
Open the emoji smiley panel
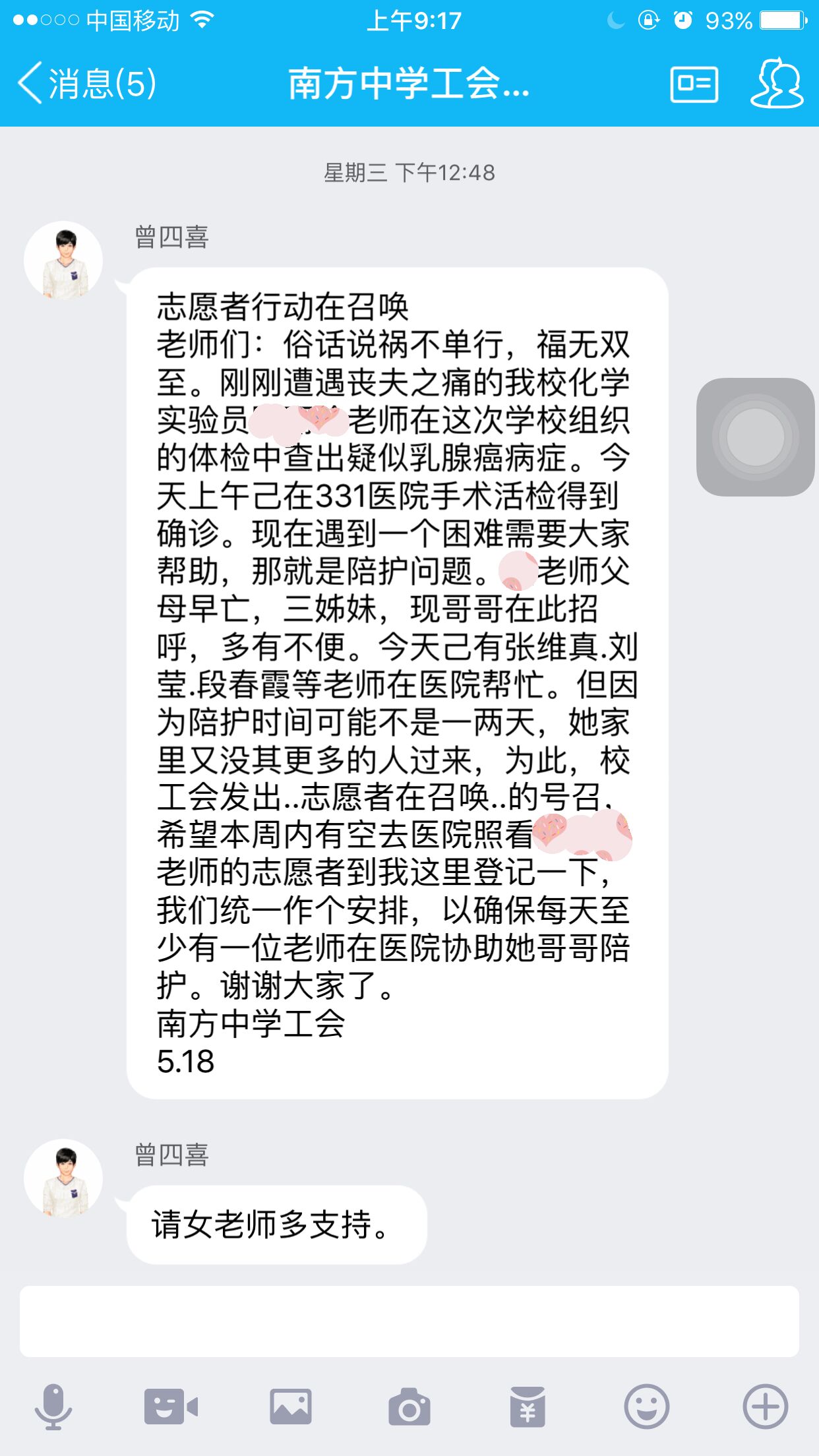(x=646, y=1407)
